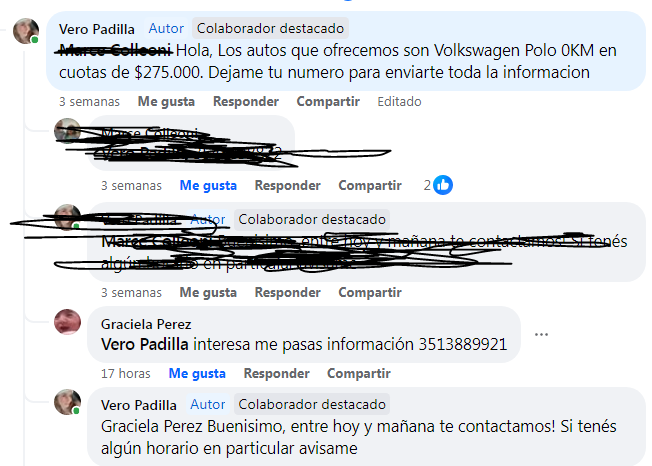Open overflow menu on Graciela Perez's comment
Image resolution: width=652 pixels, height=466 pixels.
click(x=541, y=334)
